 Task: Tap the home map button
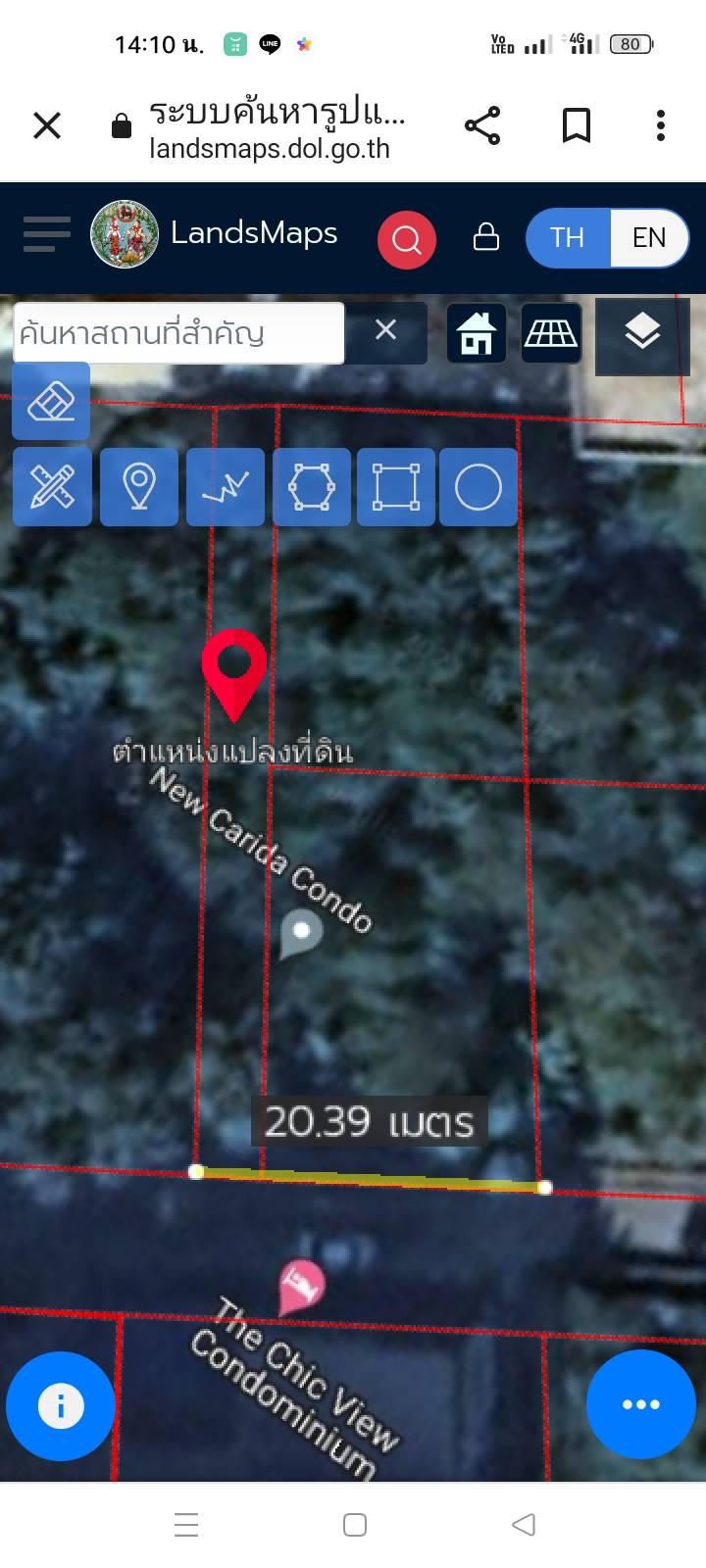(x=478, y=333)
